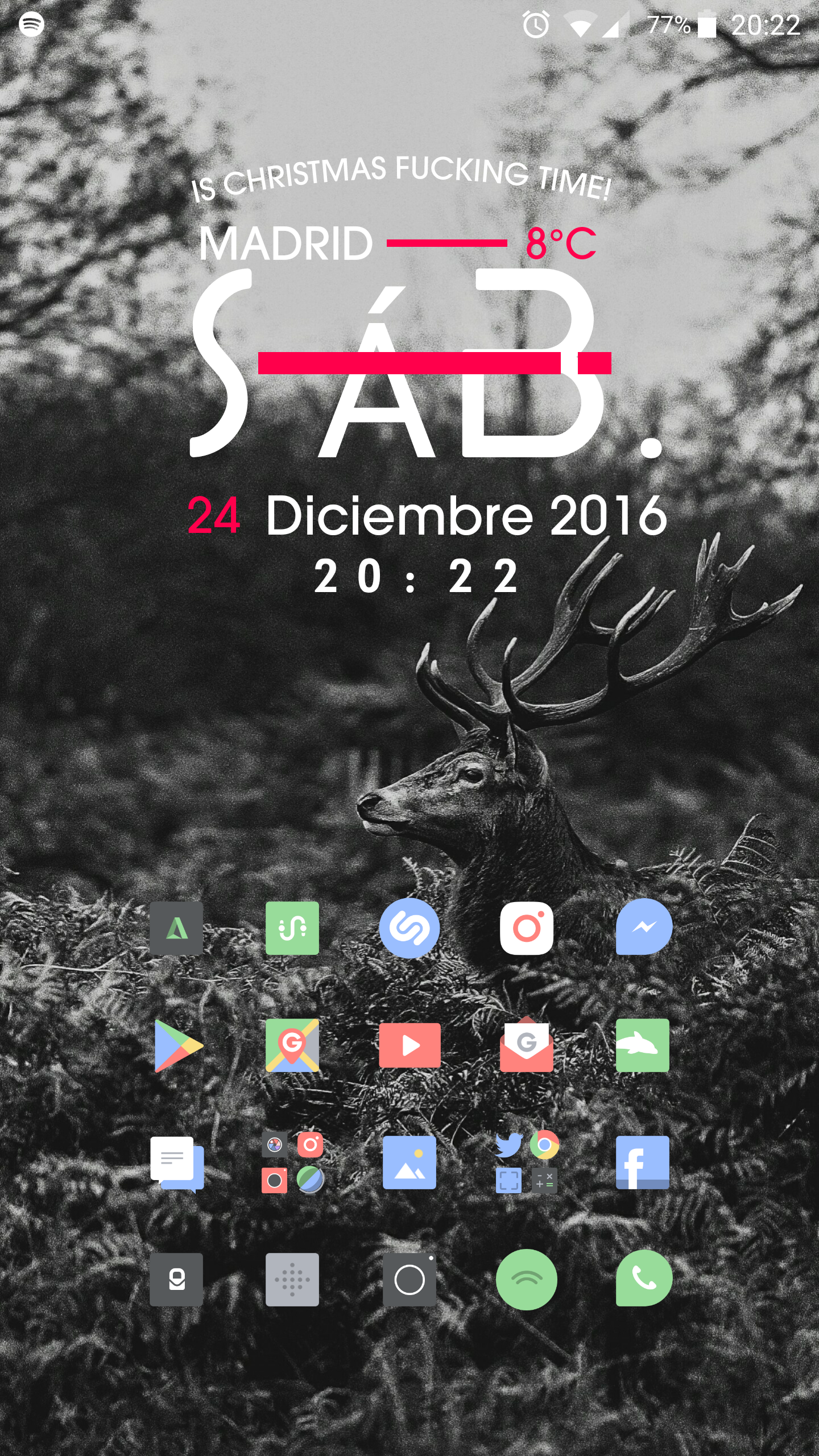Launch the camera from the dock

409,1280
